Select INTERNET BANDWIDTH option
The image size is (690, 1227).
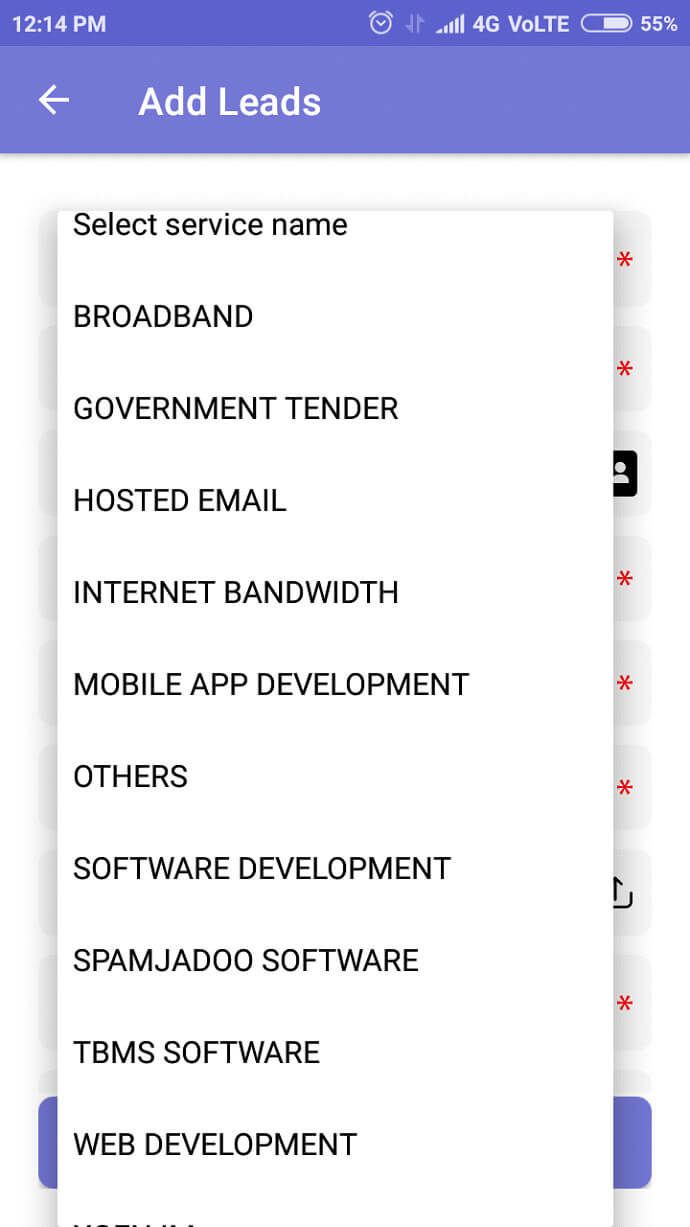[335, 592]
